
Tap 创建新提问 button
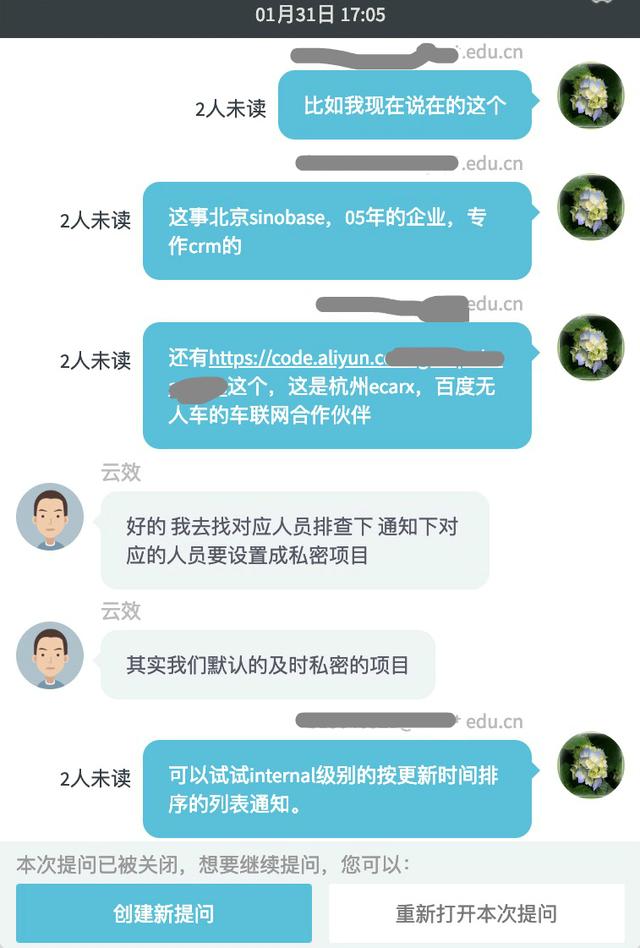coord(164,913)
